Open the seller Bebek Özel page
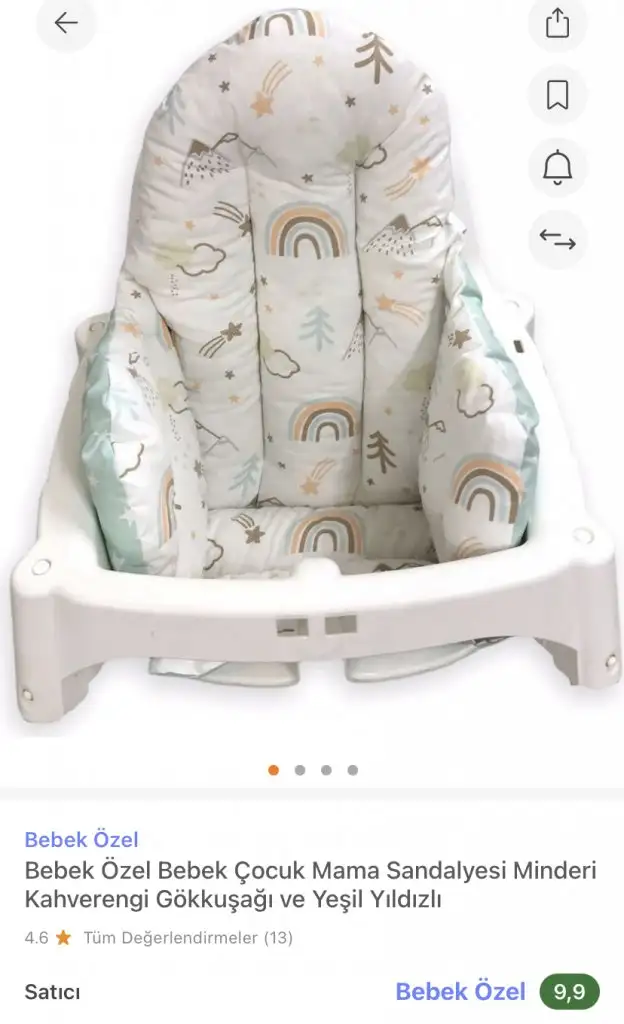This screenshot has height=1024, width=624. click(460, 992)
